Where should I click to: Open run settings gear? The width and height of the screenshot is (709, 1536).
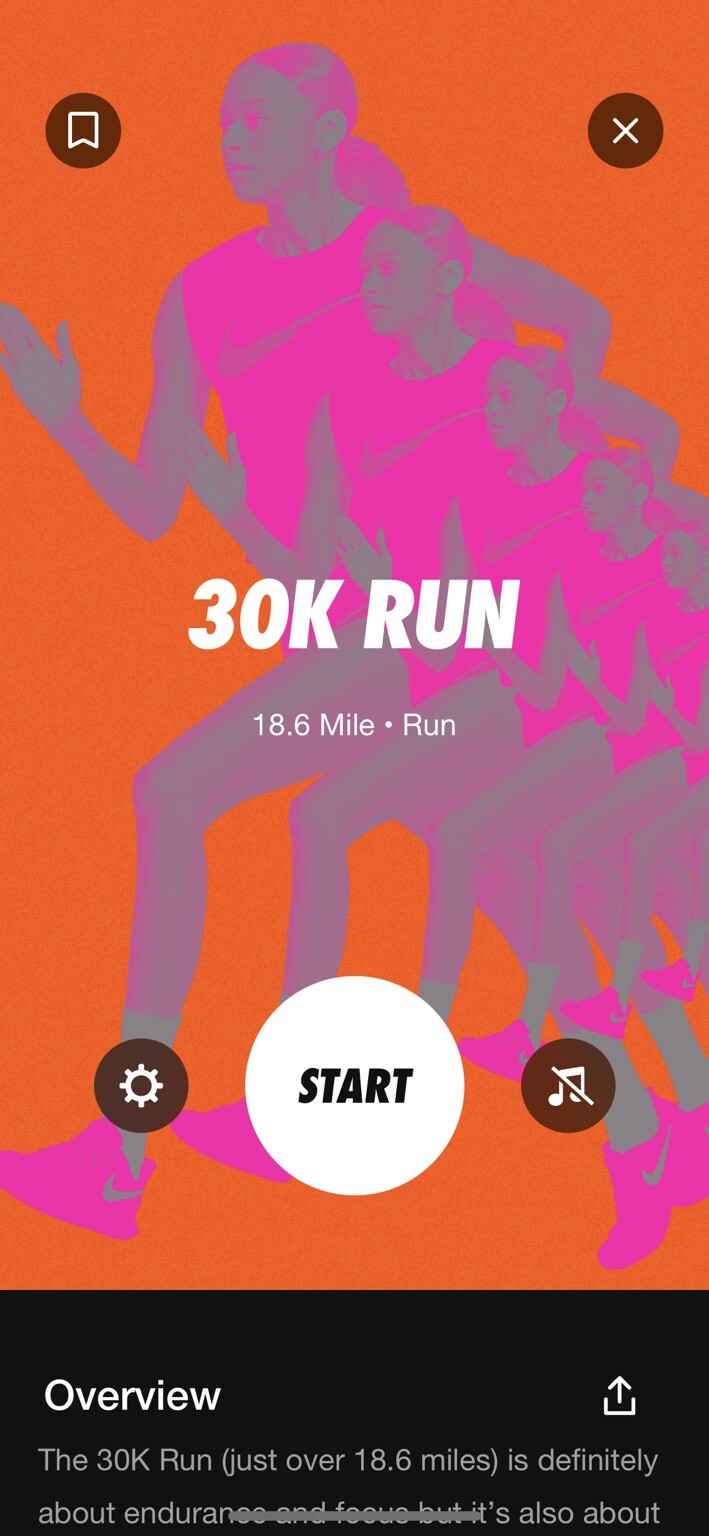click(x=141, y=1085)
